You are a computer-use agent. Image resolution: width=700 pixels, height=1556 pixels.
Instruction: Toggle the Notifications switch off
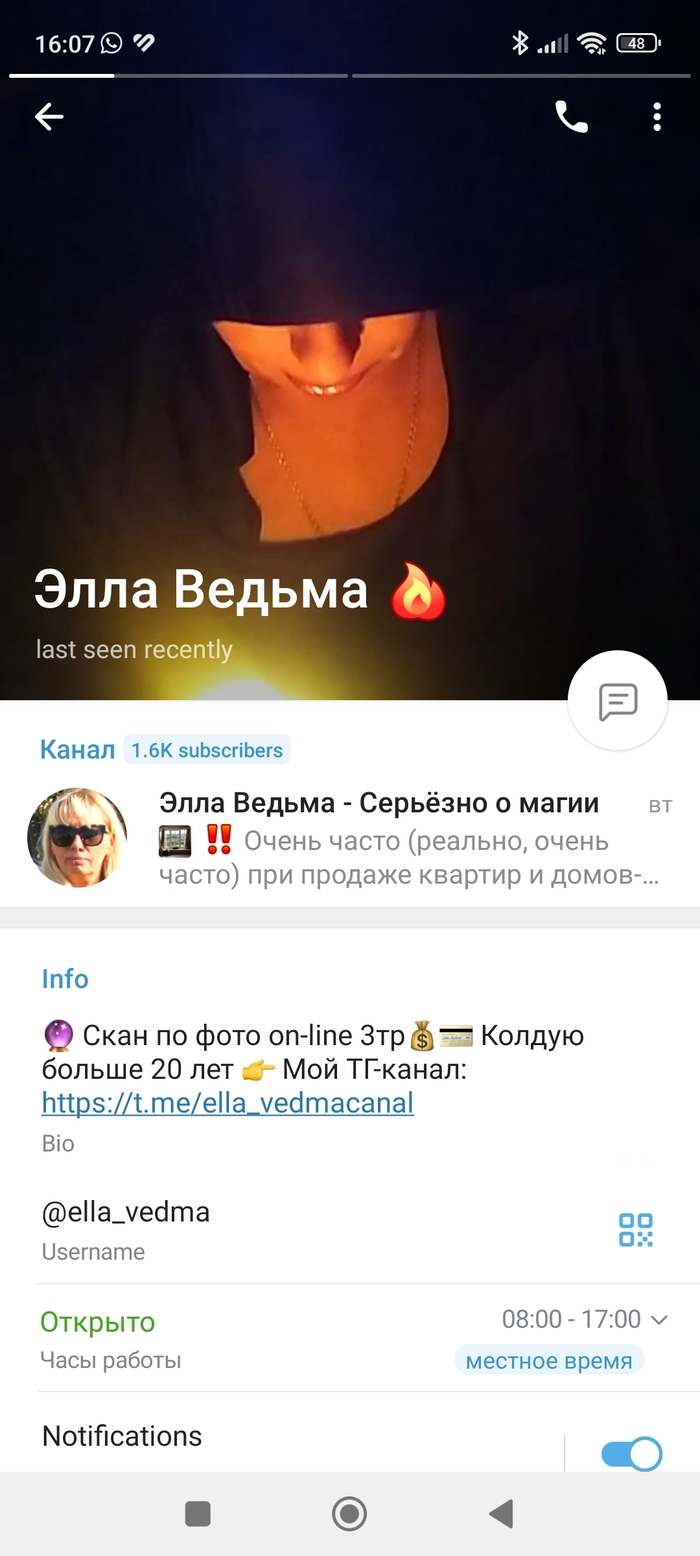pos(631,1454)
